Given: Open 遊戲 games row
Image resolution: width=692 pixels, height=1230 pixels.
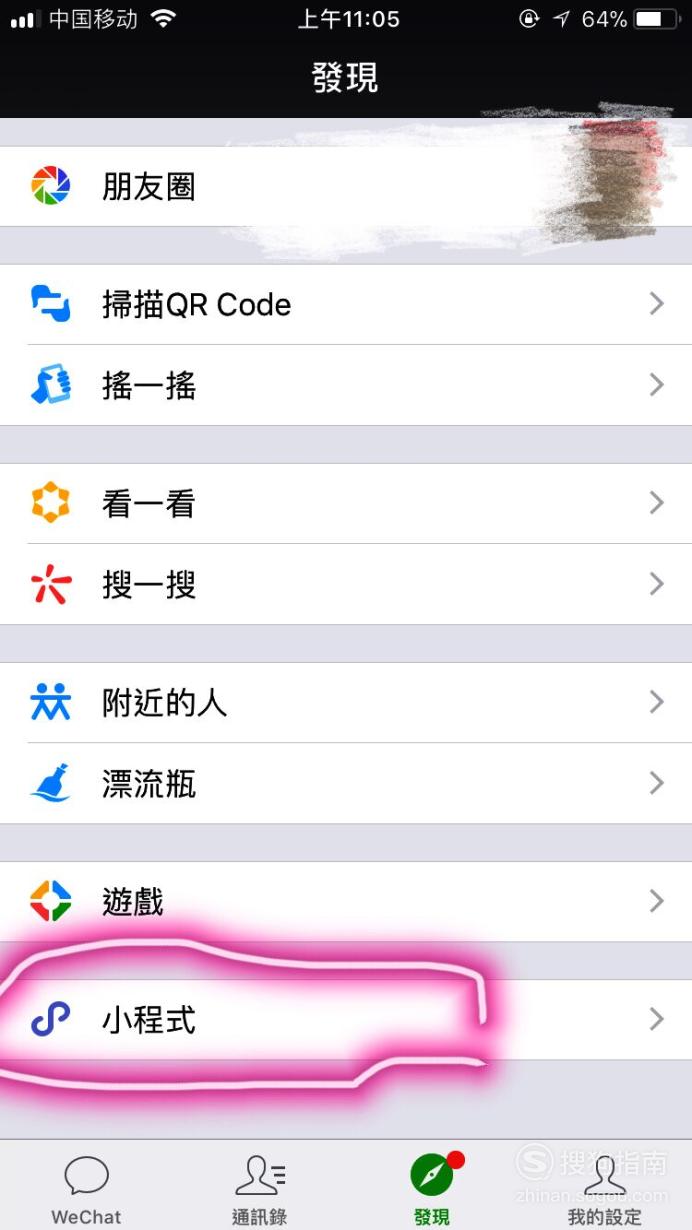Looking at the screenshot, I should pos(346,902).
